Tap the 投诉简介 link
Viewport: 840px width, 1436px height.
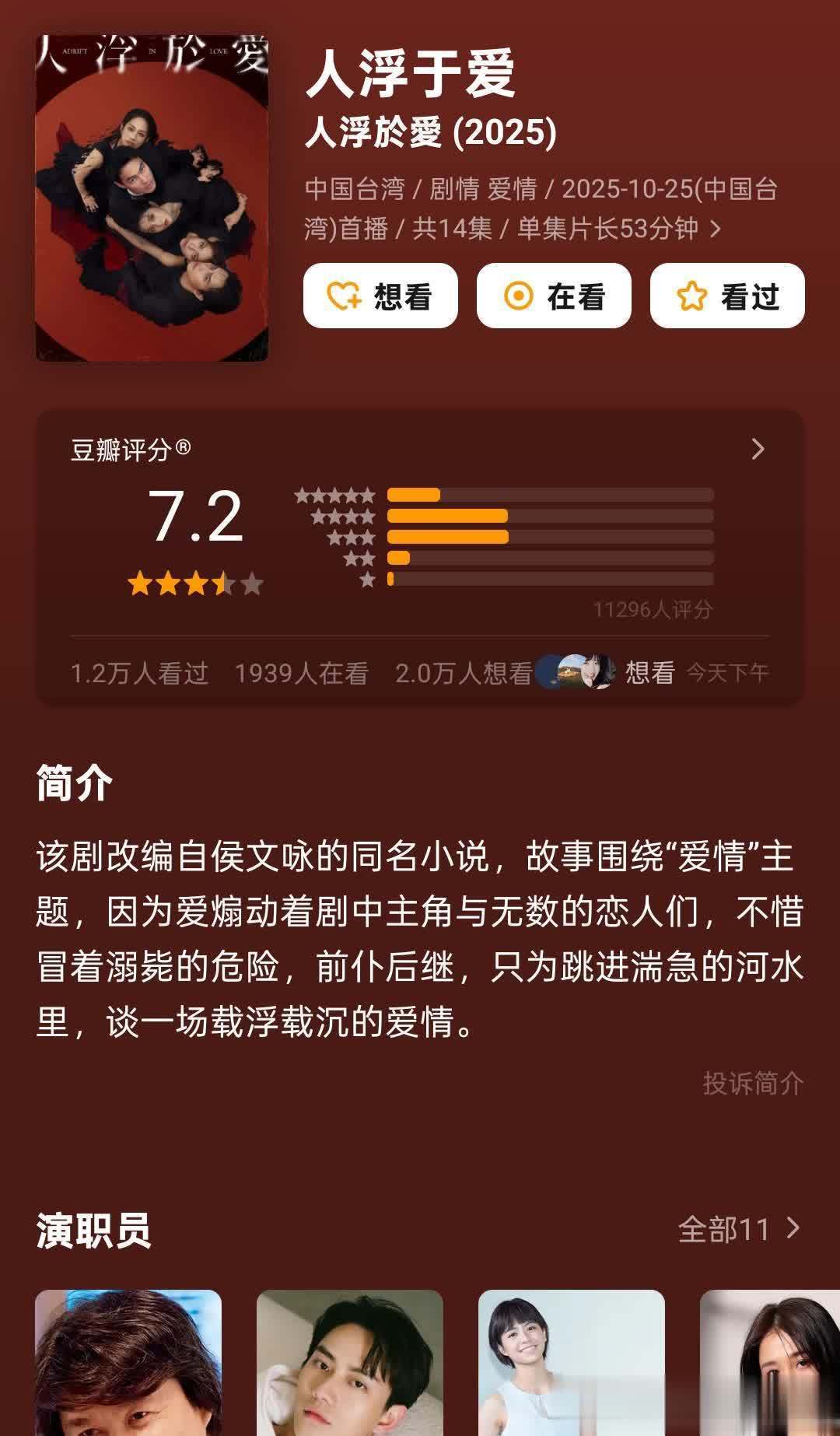coord(752,1083)
